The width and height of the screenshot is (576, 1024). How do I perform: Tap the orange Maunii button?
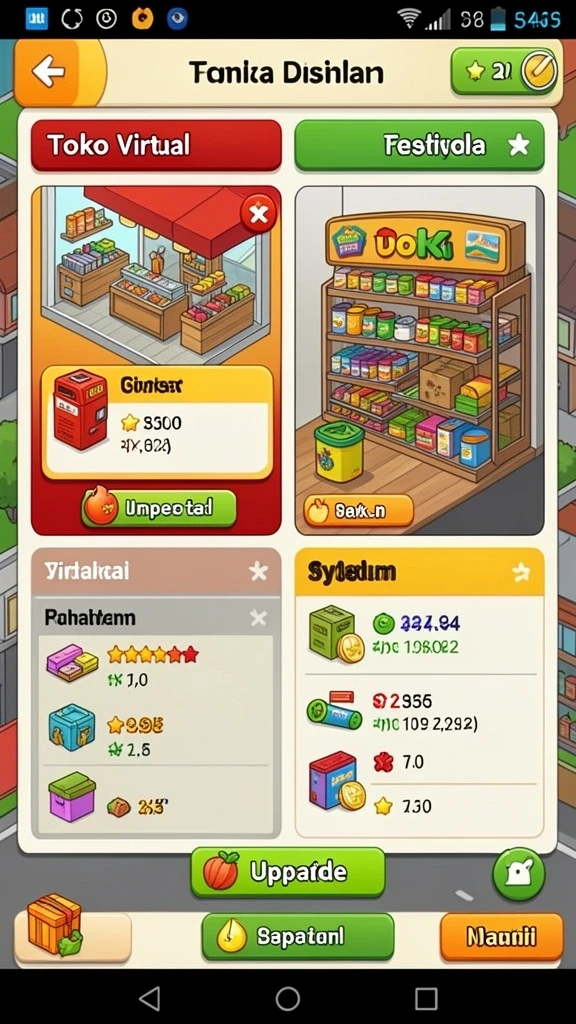point(502,937)
